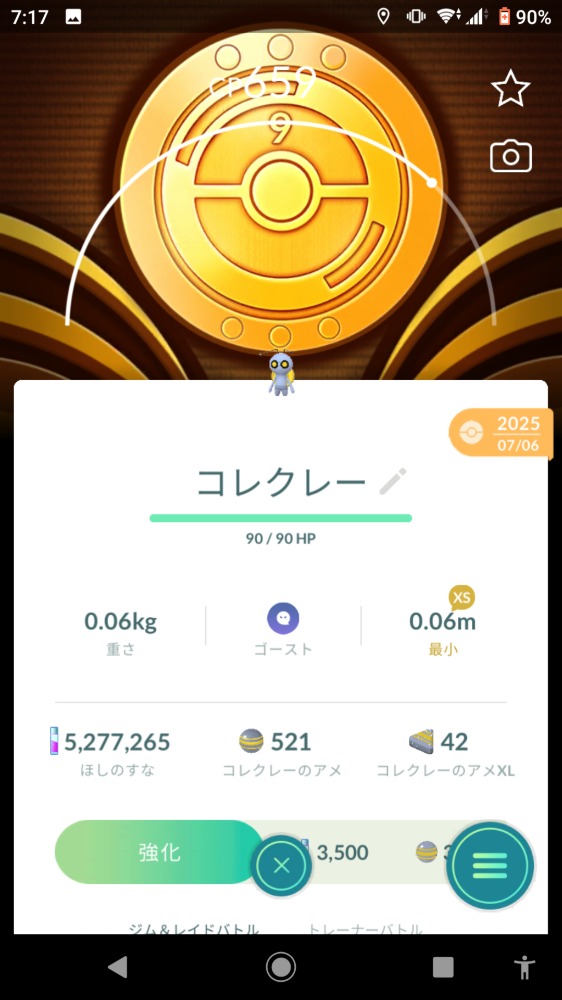Open recent apps from navigation bar
This screenshot has width=562, height=1000.
pyautogui.click(x=443, y=967)
